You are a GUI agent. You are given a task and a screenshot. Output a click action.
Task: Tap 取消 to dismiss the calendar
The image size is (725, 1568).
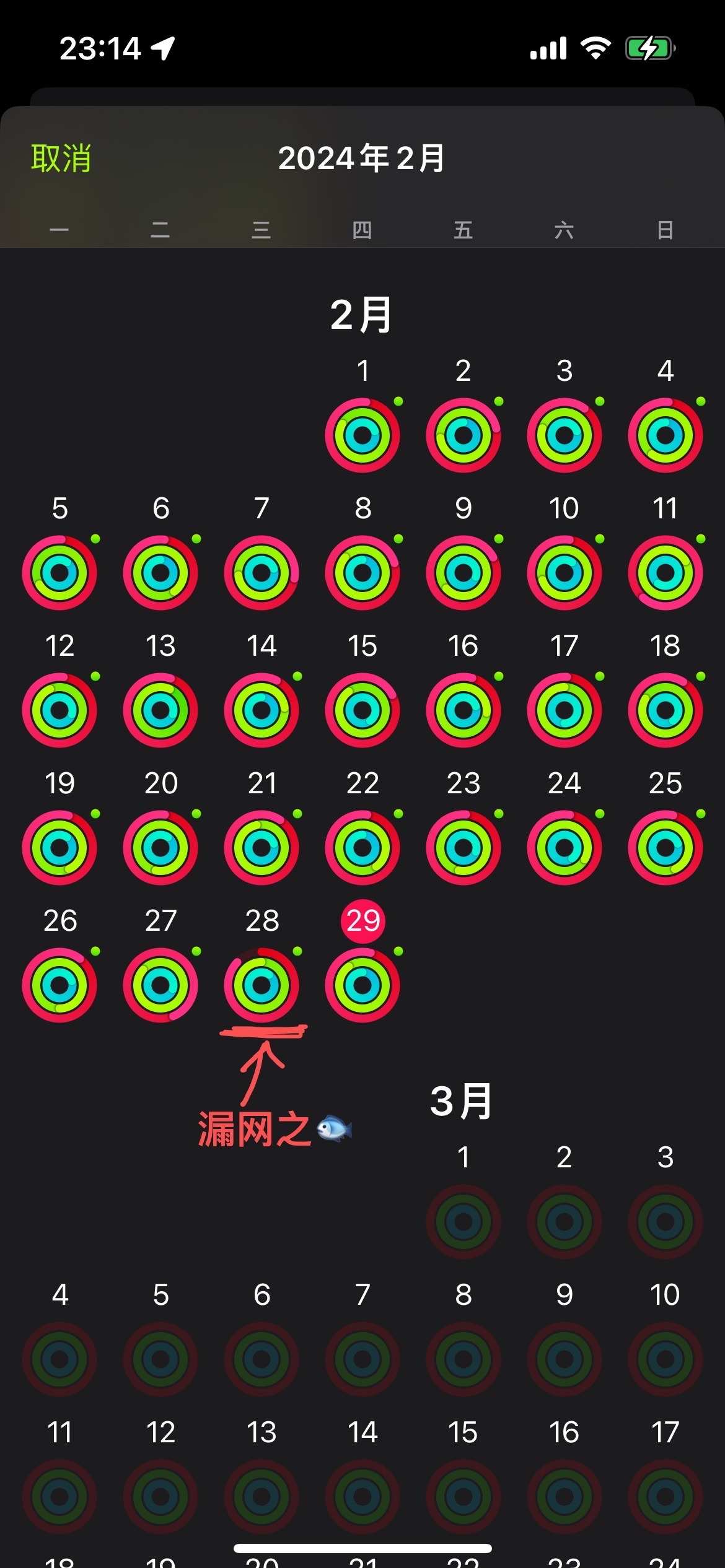61,159
